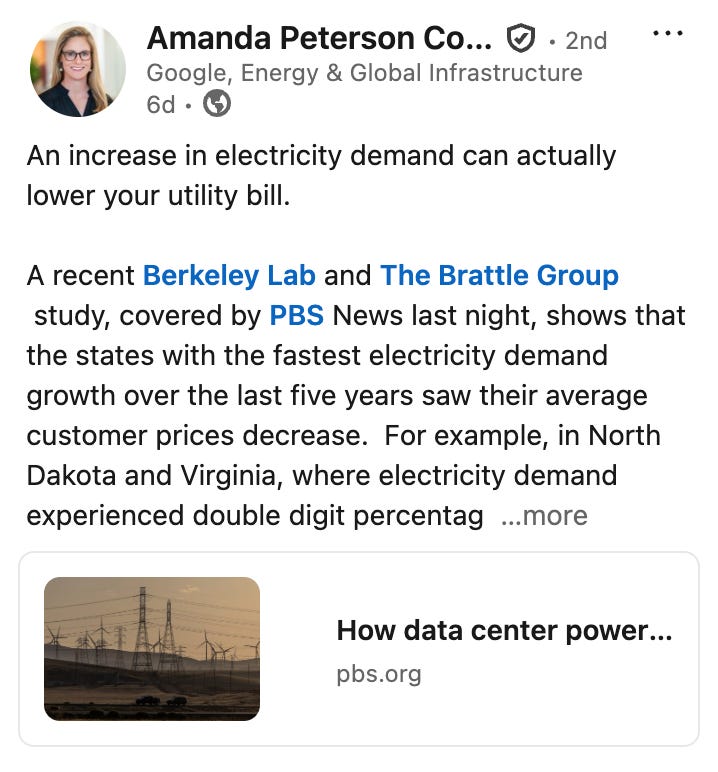Expand the post with …more
The height and width of the screenshot is (772, 718).
543,516
